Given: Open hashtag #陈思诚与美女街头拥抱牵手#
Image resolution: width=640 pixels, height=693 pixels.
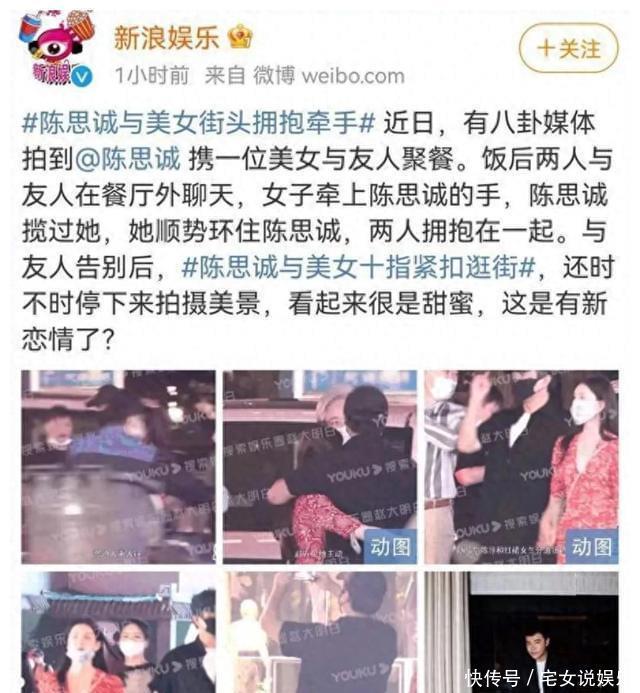Looking at the screenshot, I should tap(200, 124).
